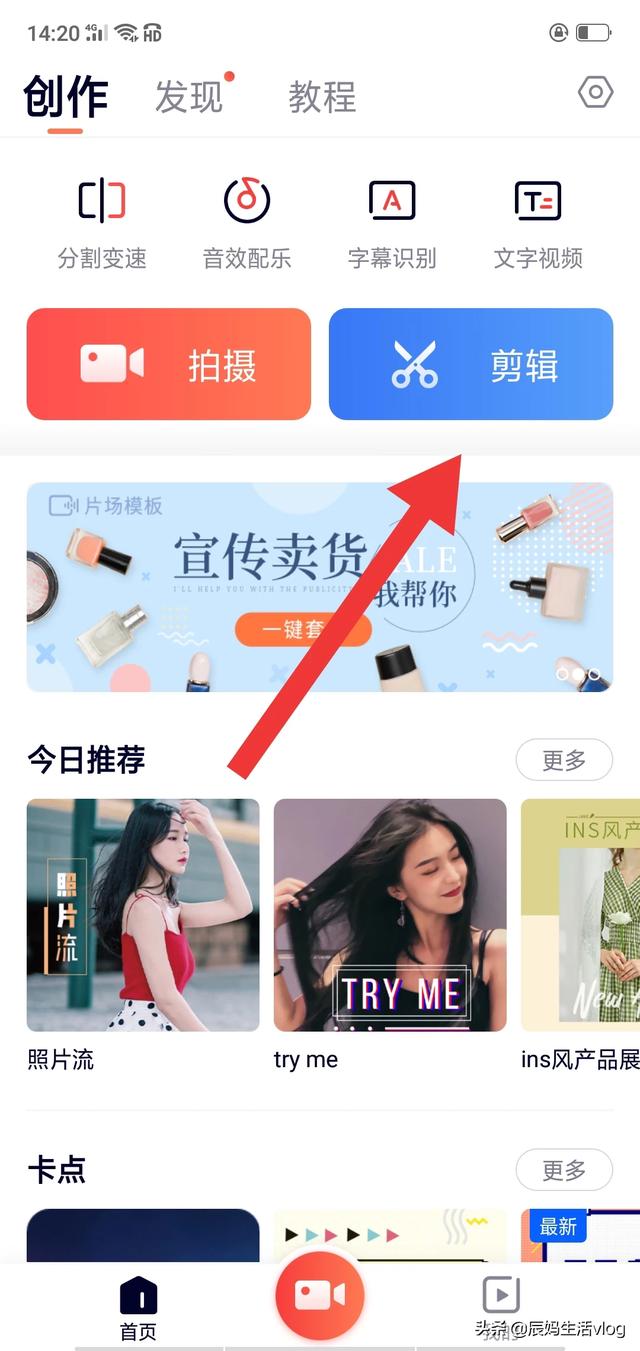
Task: Open the try me template
Action: 390,915
